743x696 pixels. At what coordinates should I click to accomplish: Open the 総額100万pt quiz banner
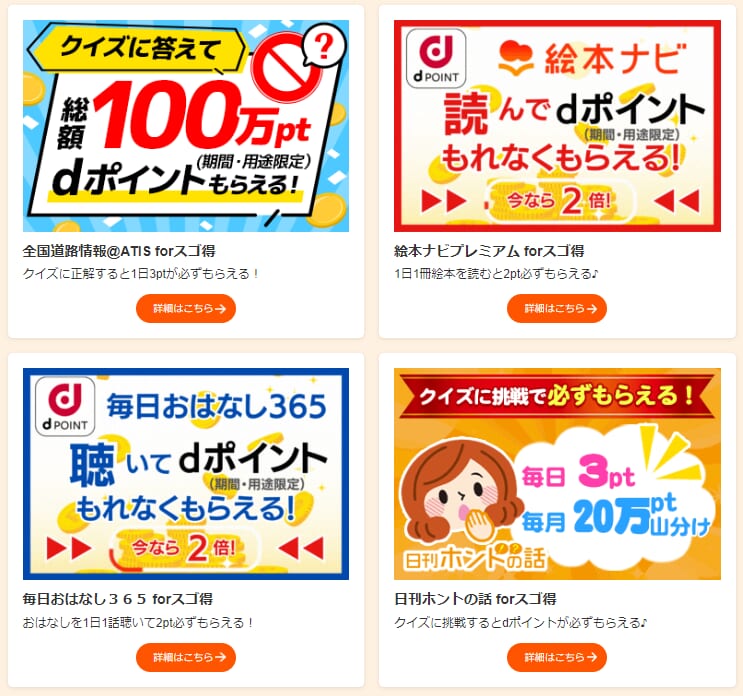(186, 126)
